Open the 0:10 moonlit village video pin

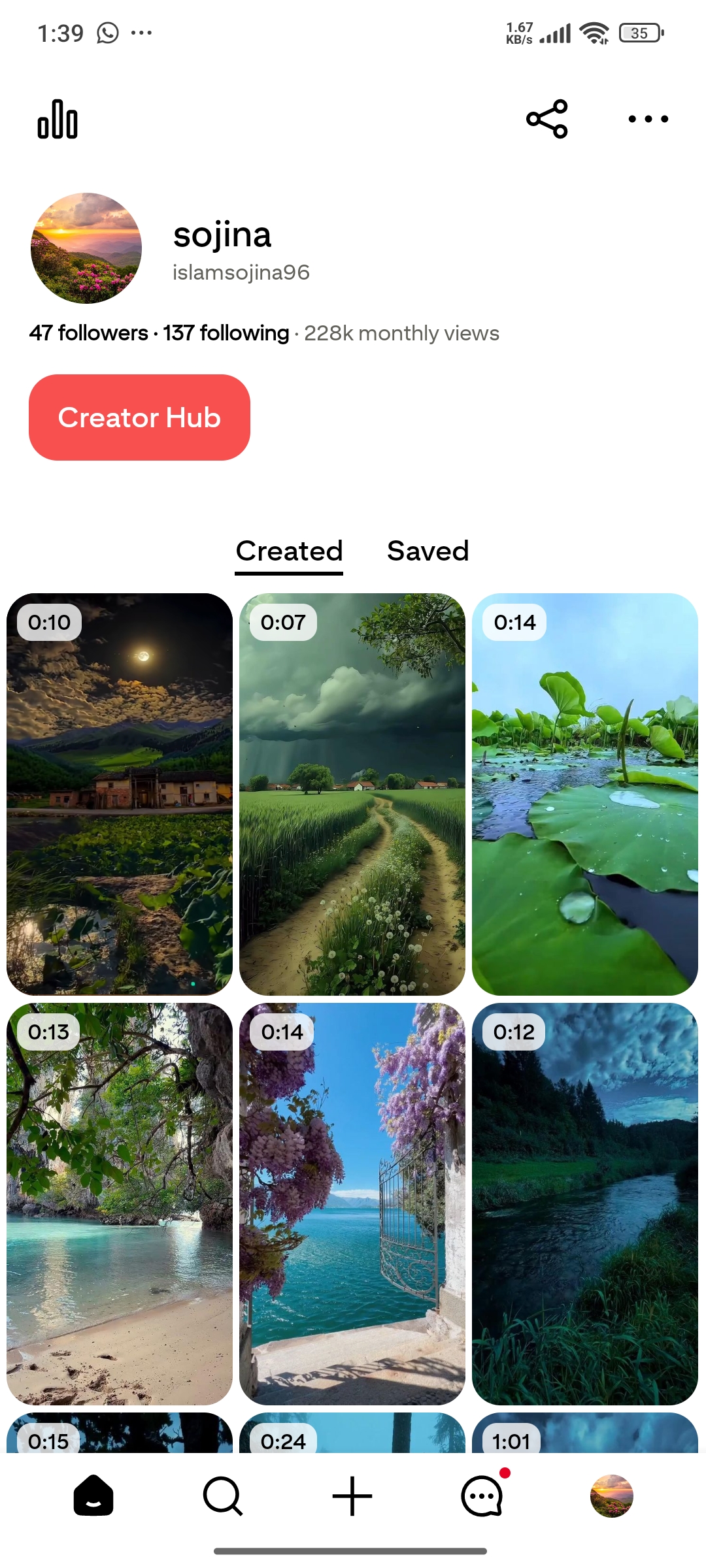pos(120,794)
